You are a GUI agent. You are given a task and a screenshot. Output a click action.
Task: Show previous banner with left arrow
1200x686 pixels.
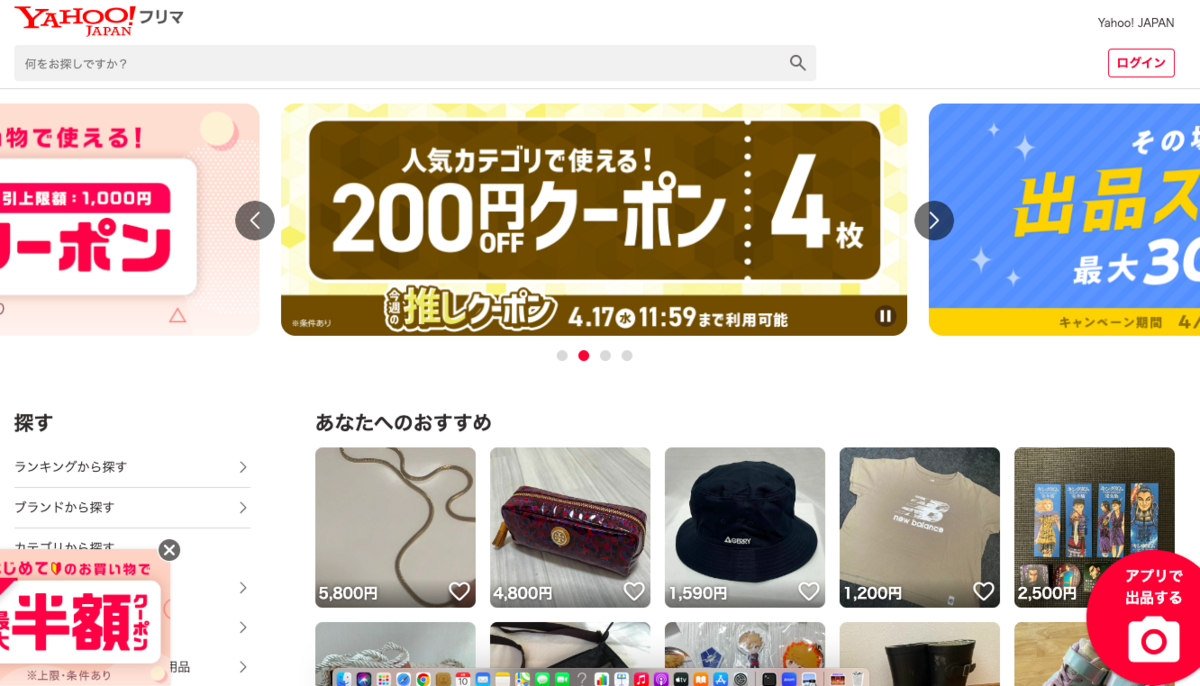click(255, 220)
